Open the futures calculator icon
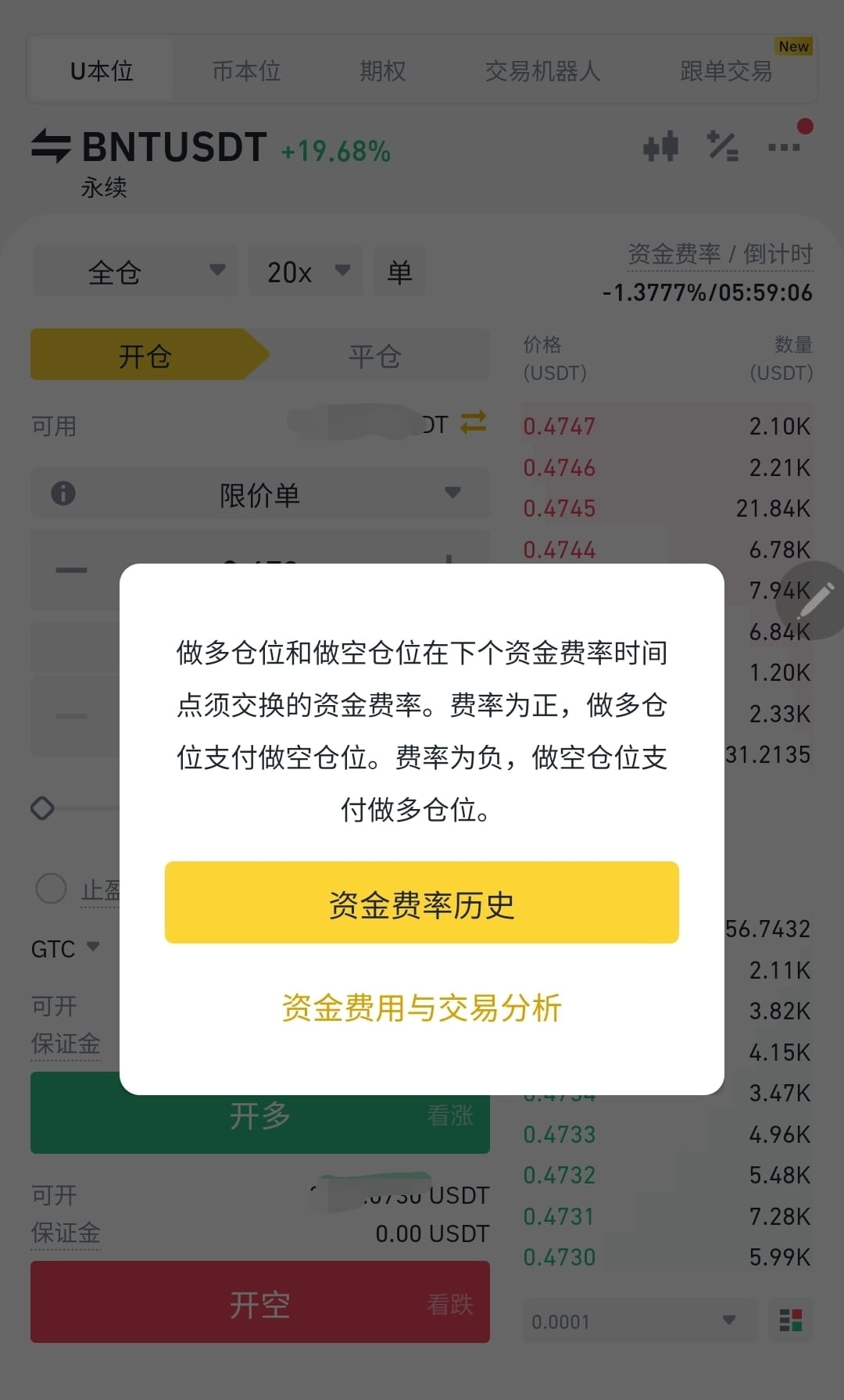 (721, 148)
